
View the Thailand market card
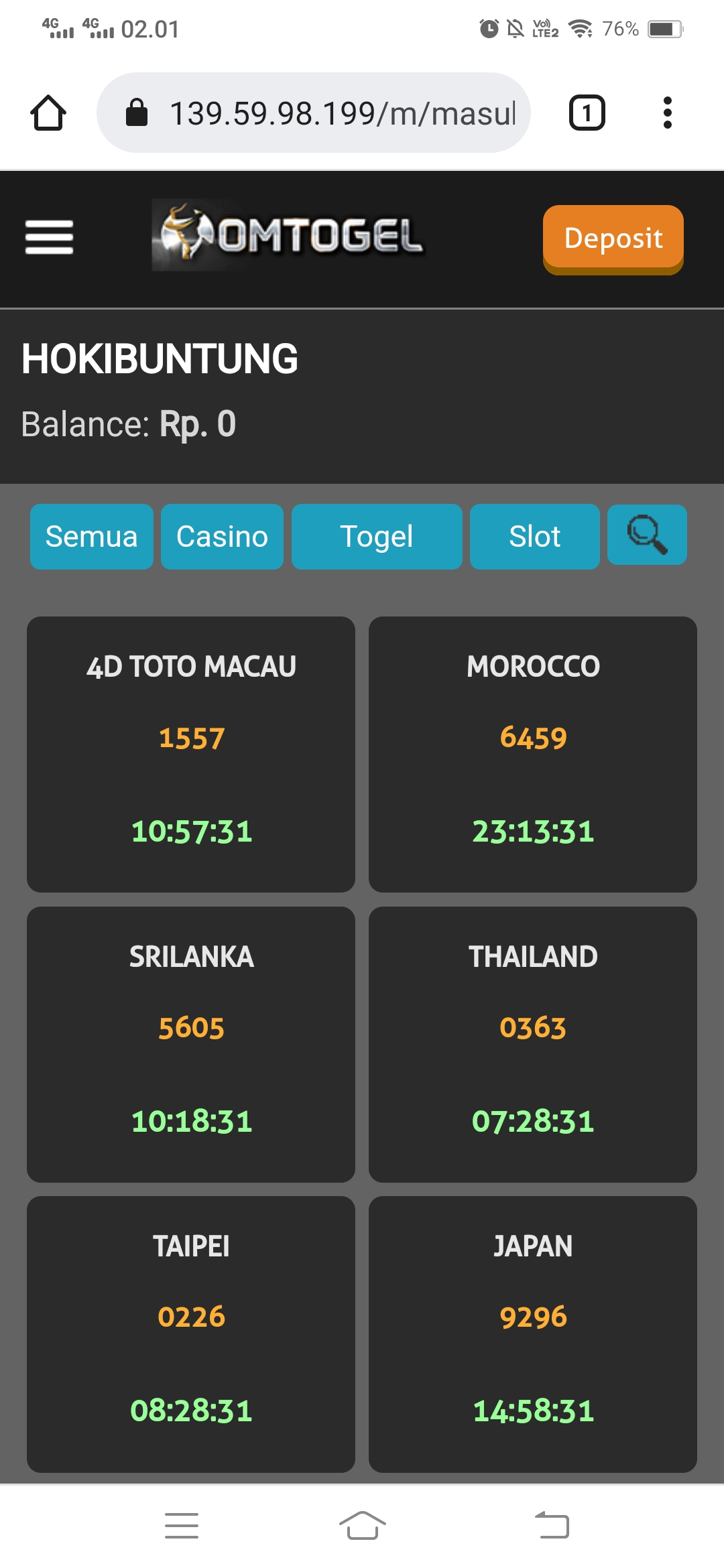pos(533,1044)
